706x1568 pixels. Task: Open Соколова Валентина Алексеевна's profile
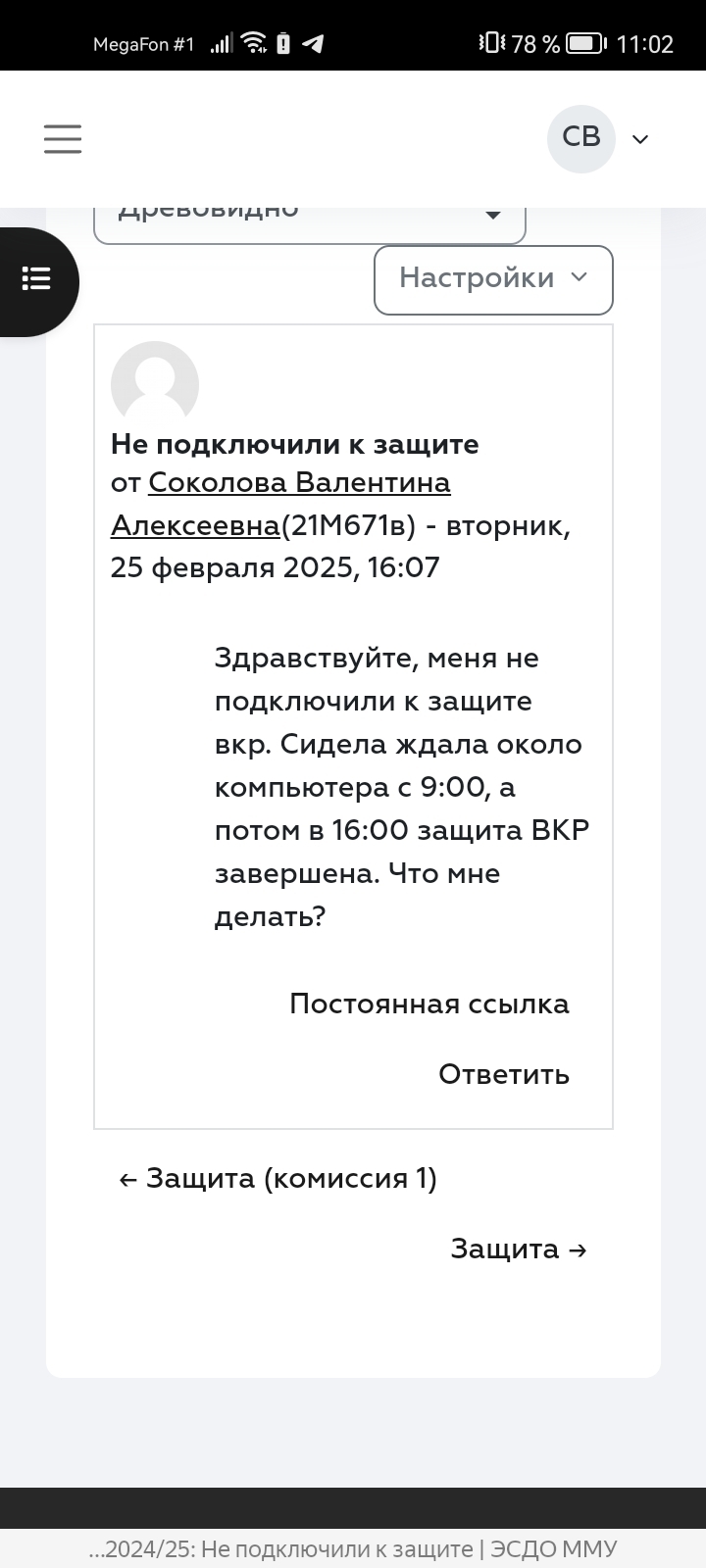click(x=280, y=504)
